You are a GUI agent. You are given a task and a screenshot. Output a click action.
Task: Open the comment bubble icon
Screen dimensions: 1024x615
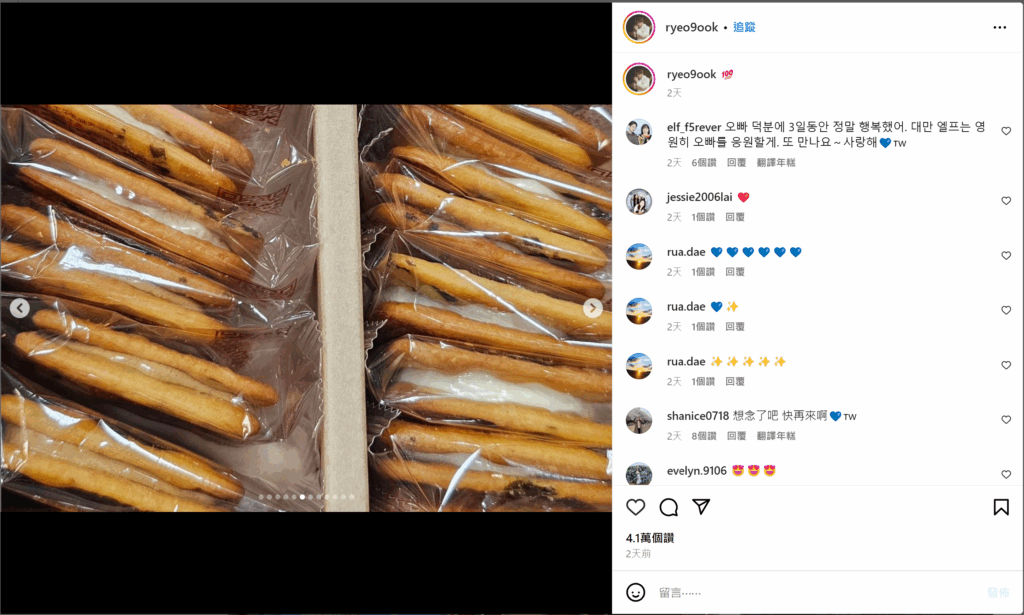click(x=669, y=507)
